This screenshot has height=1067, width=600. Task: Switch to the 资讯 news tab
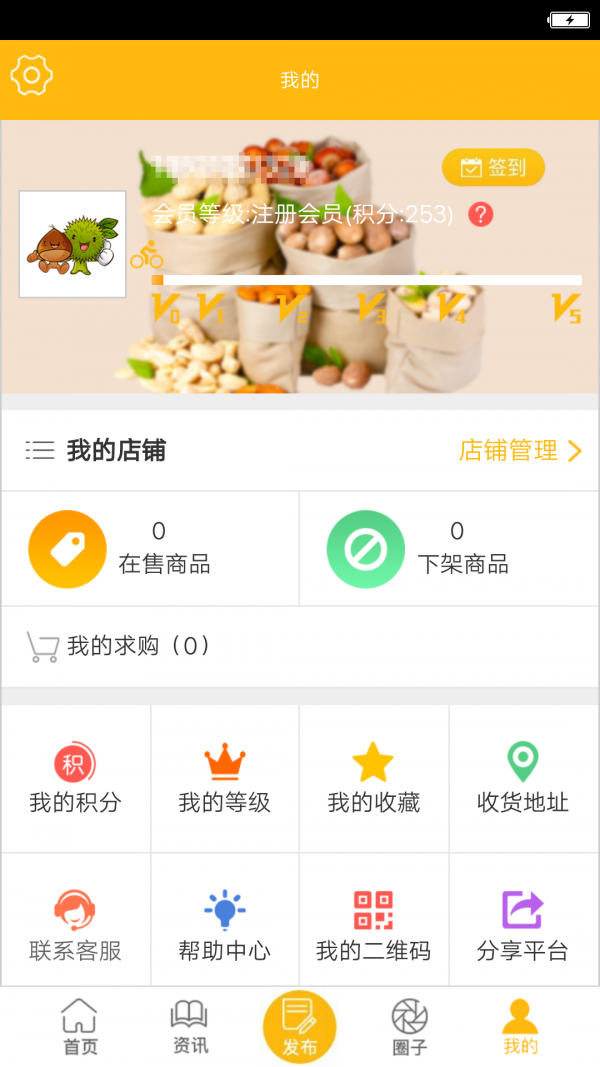[x=190, y=1027]
